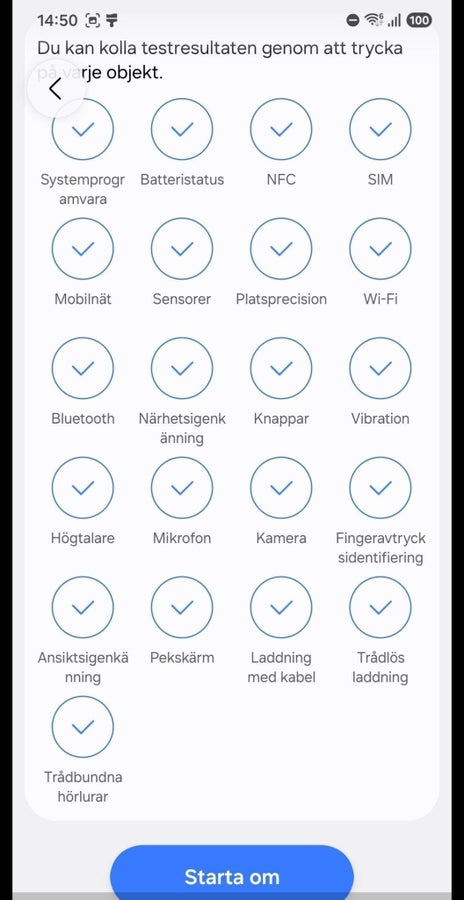This screenshot has width=464, height=900.
Task: Open the Kamera test result
Action: click(x=281, y=488)
